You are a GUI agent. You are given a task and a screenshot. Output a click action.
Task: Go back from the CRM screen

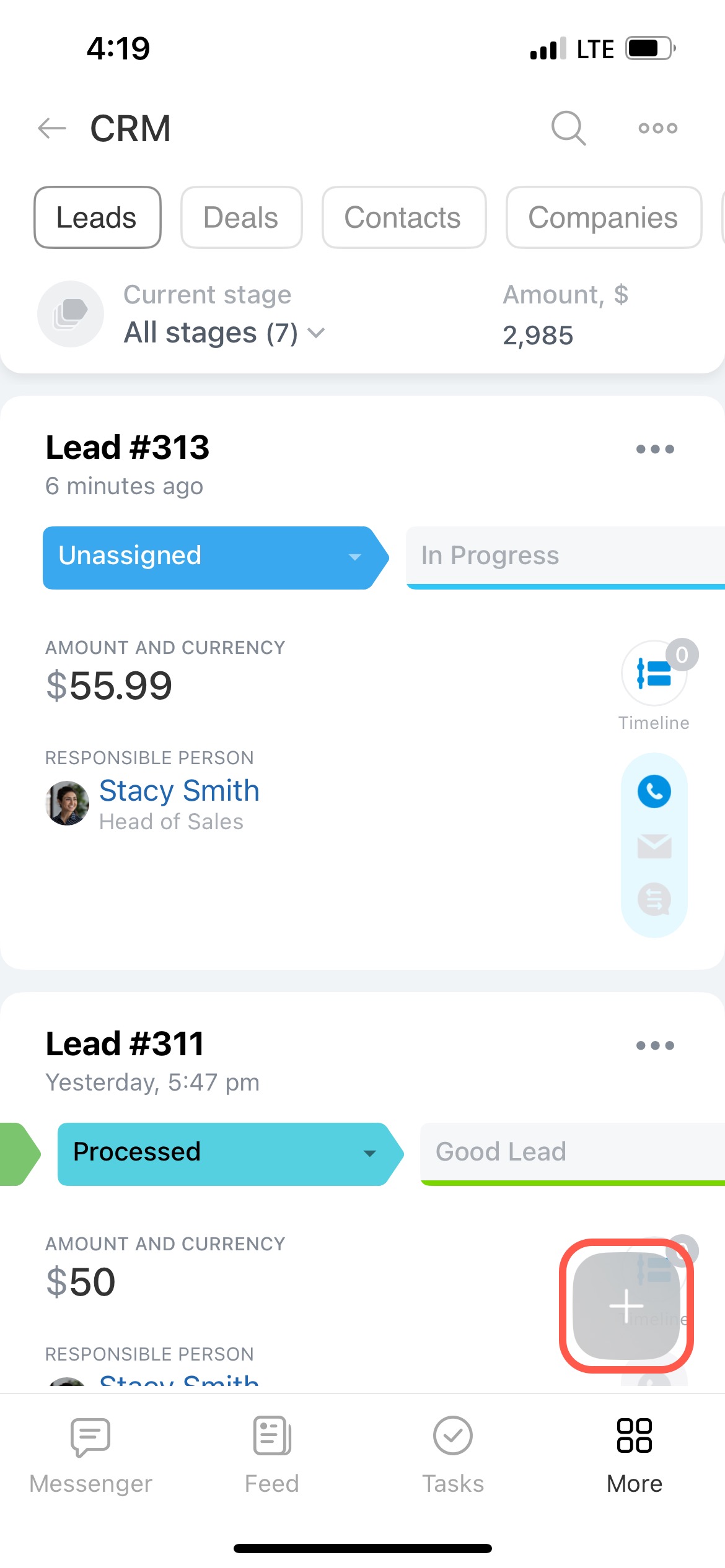click(x=52, y=128)
